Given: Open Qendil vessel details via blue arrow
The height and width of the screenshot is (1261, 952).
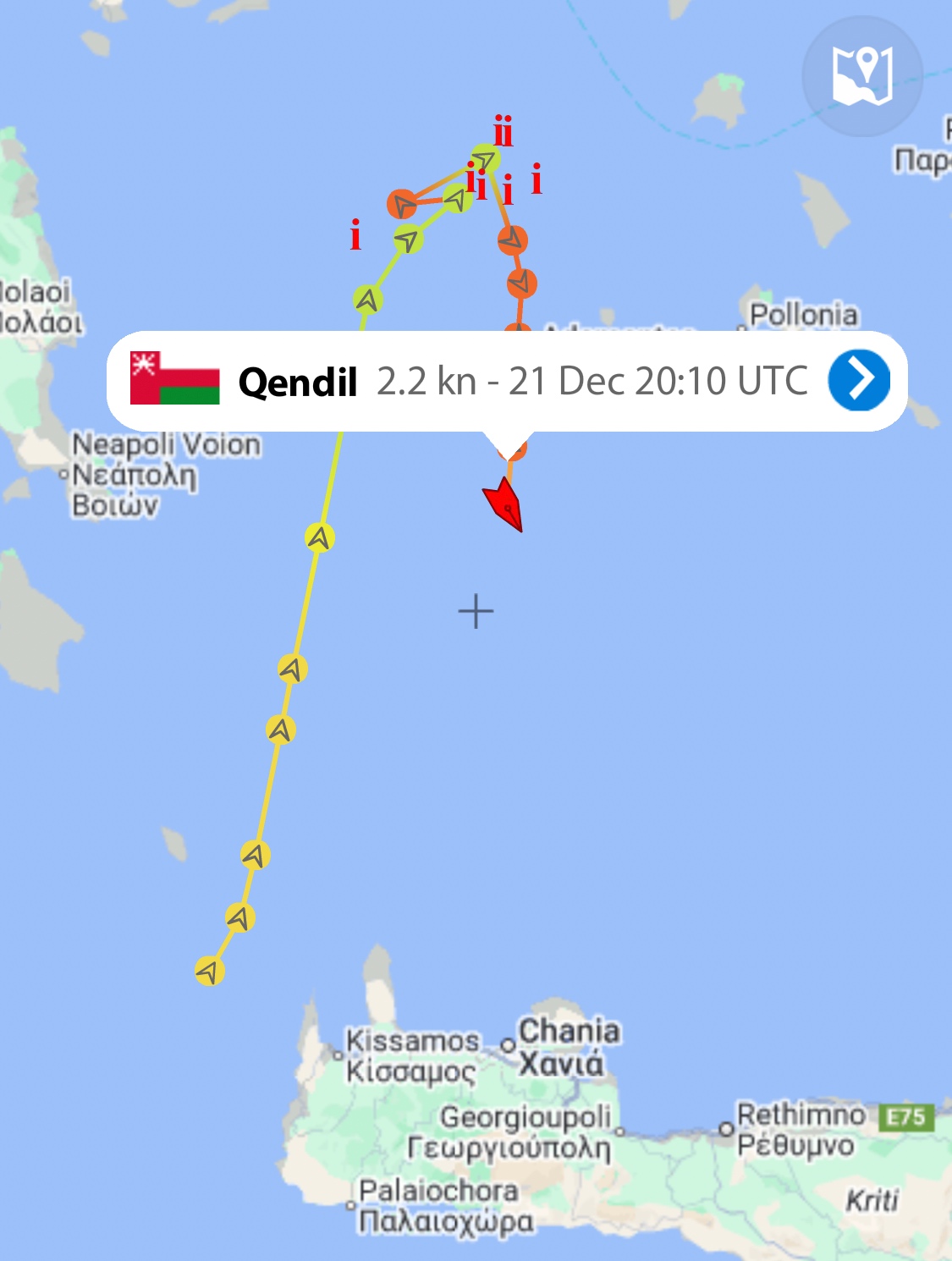Looking at the screenshot, I should pos(858,381).
